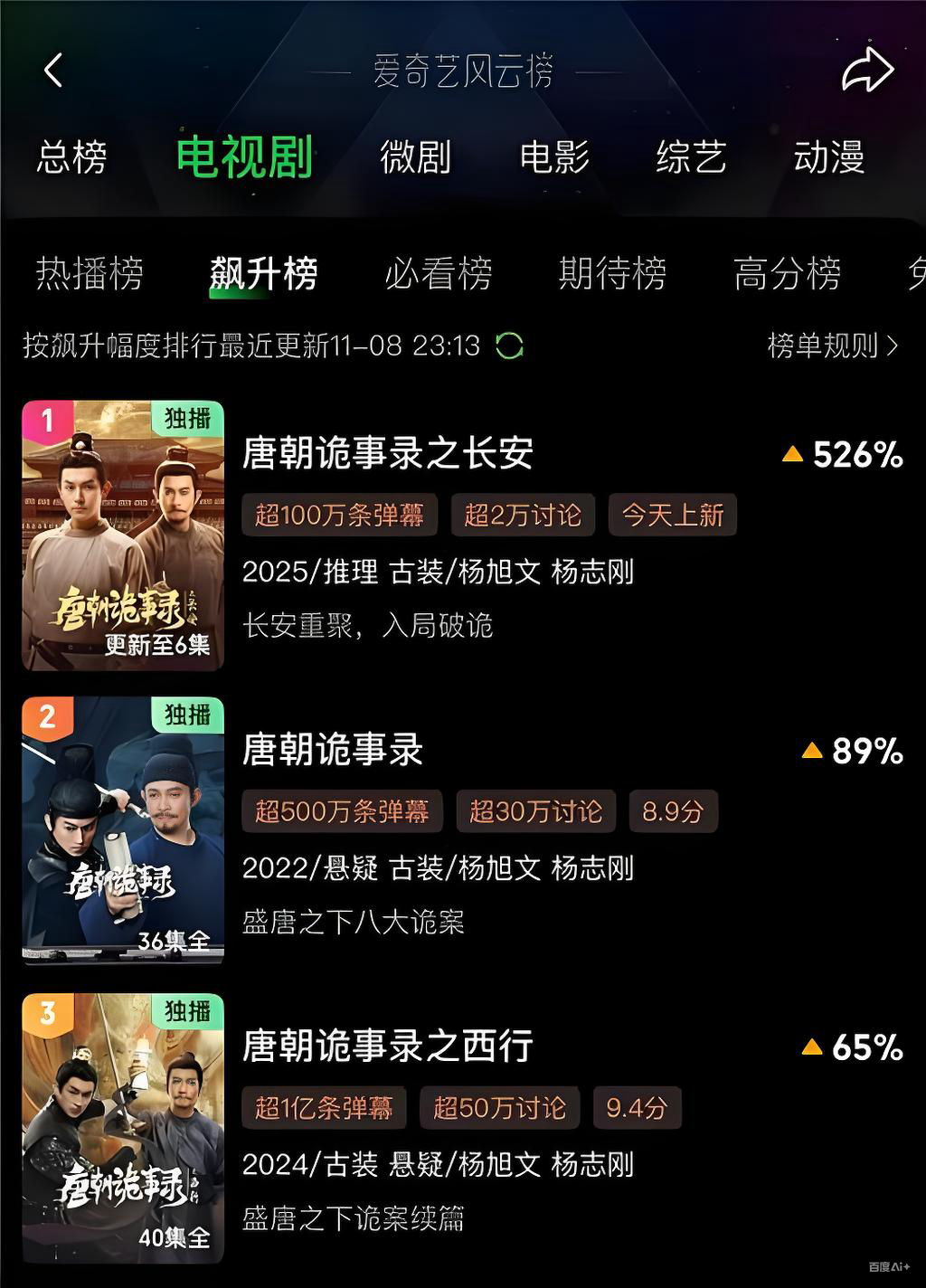Show the 期待榜 list

[612, 273]
